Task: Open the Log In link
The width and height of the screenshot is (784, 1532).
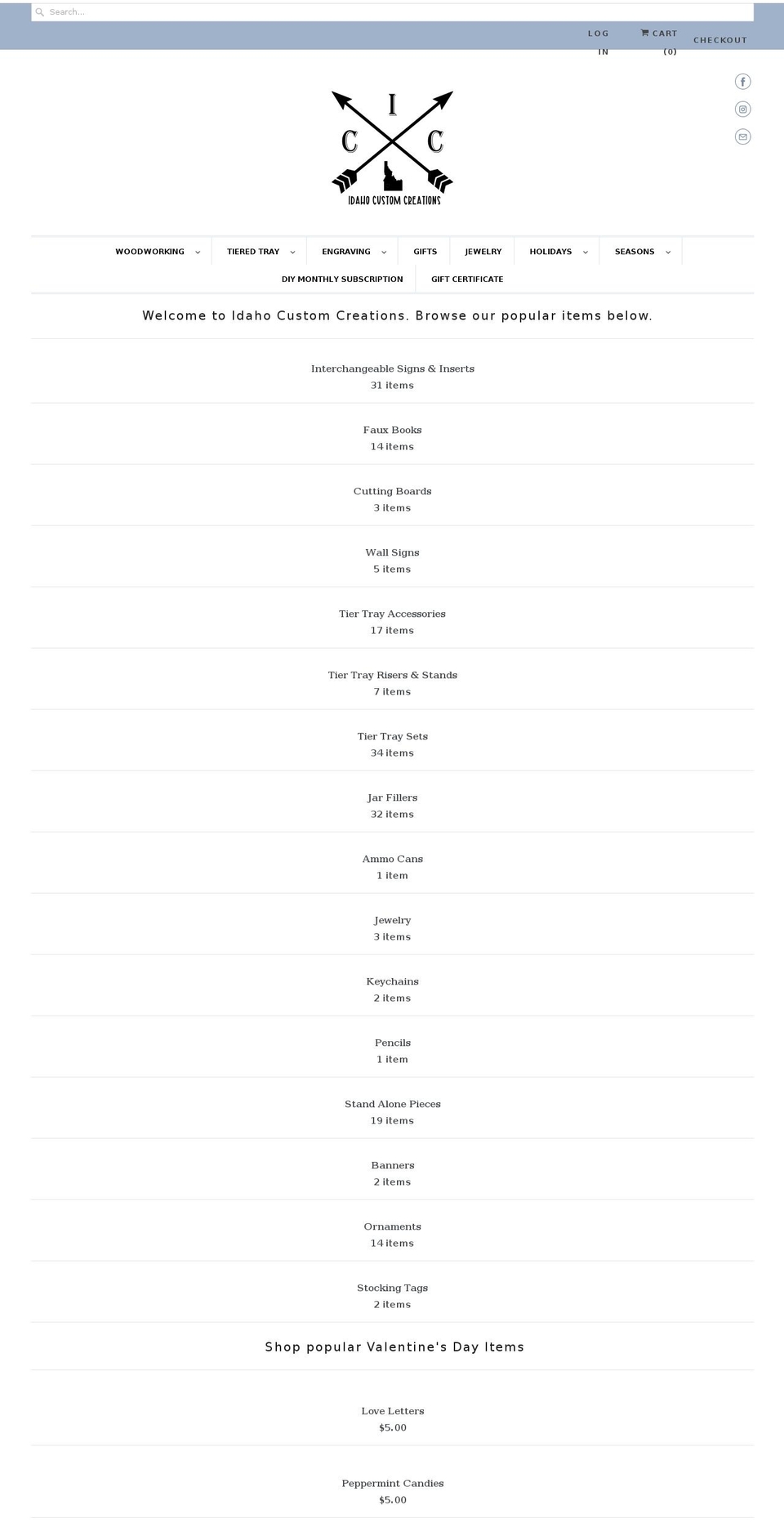Action: coord(599,34)
